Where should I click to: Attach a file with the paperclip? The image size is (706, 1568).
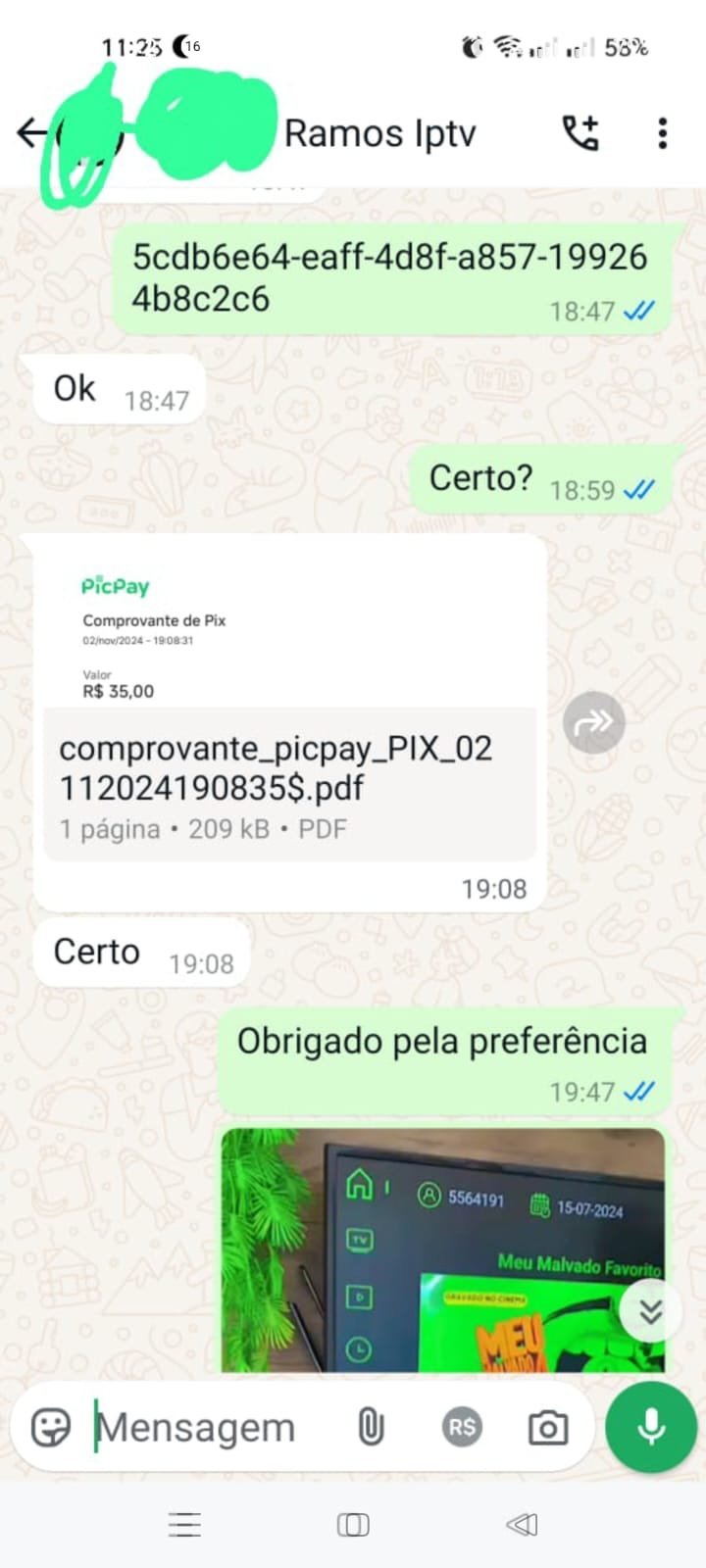[371, 1428]
